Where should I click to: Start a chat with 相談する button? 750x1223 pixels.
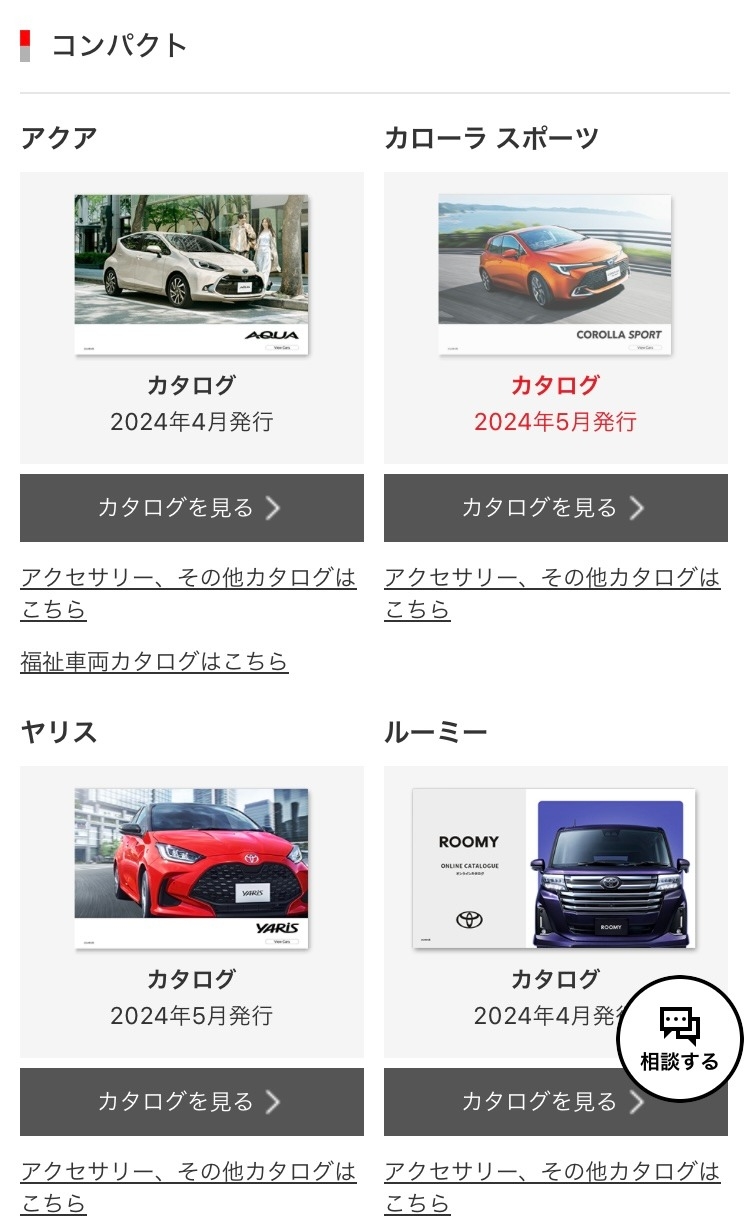[x=680, y=1039]
